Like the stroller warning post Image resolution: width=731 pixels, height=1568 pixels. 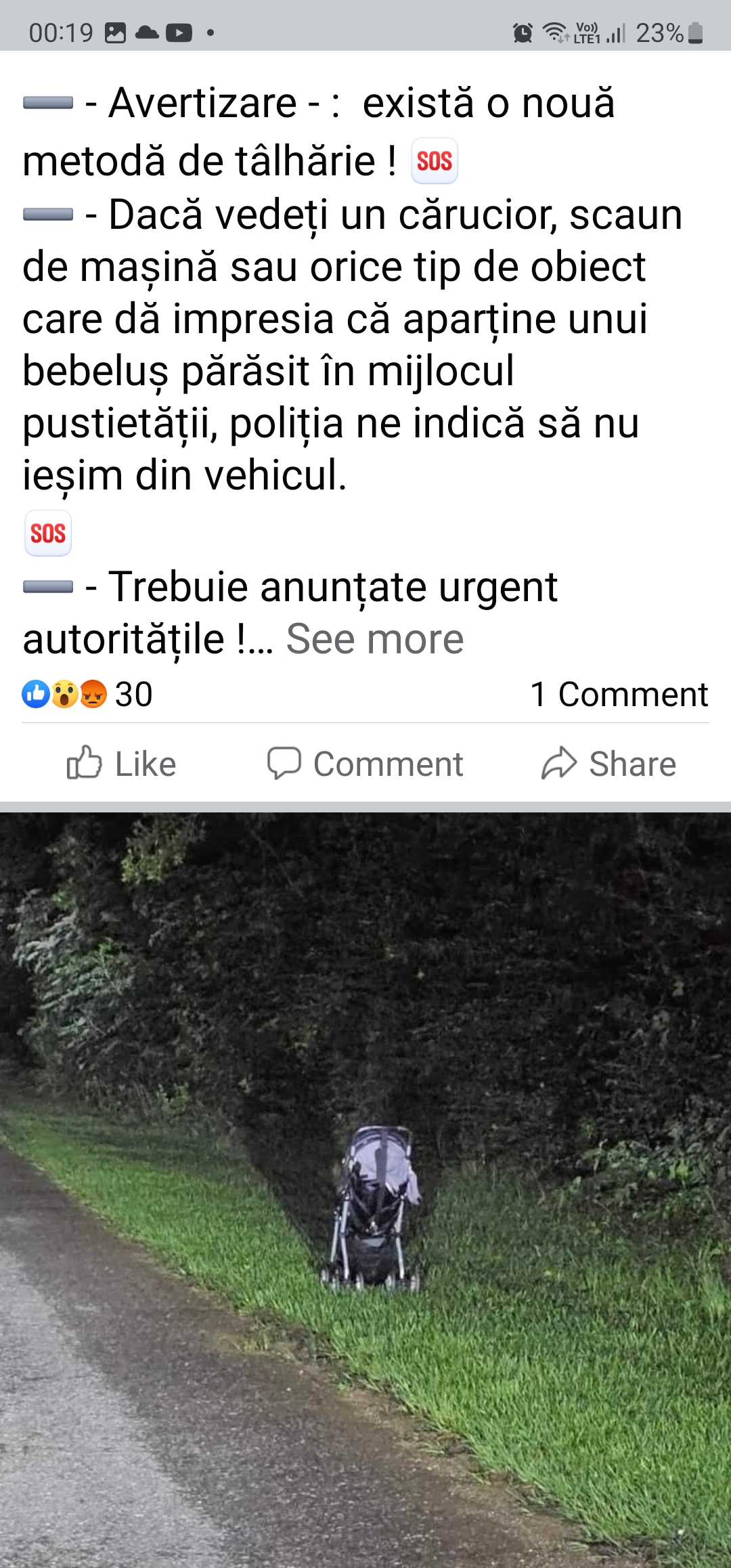pyautogui.click(x=122, y=764)
